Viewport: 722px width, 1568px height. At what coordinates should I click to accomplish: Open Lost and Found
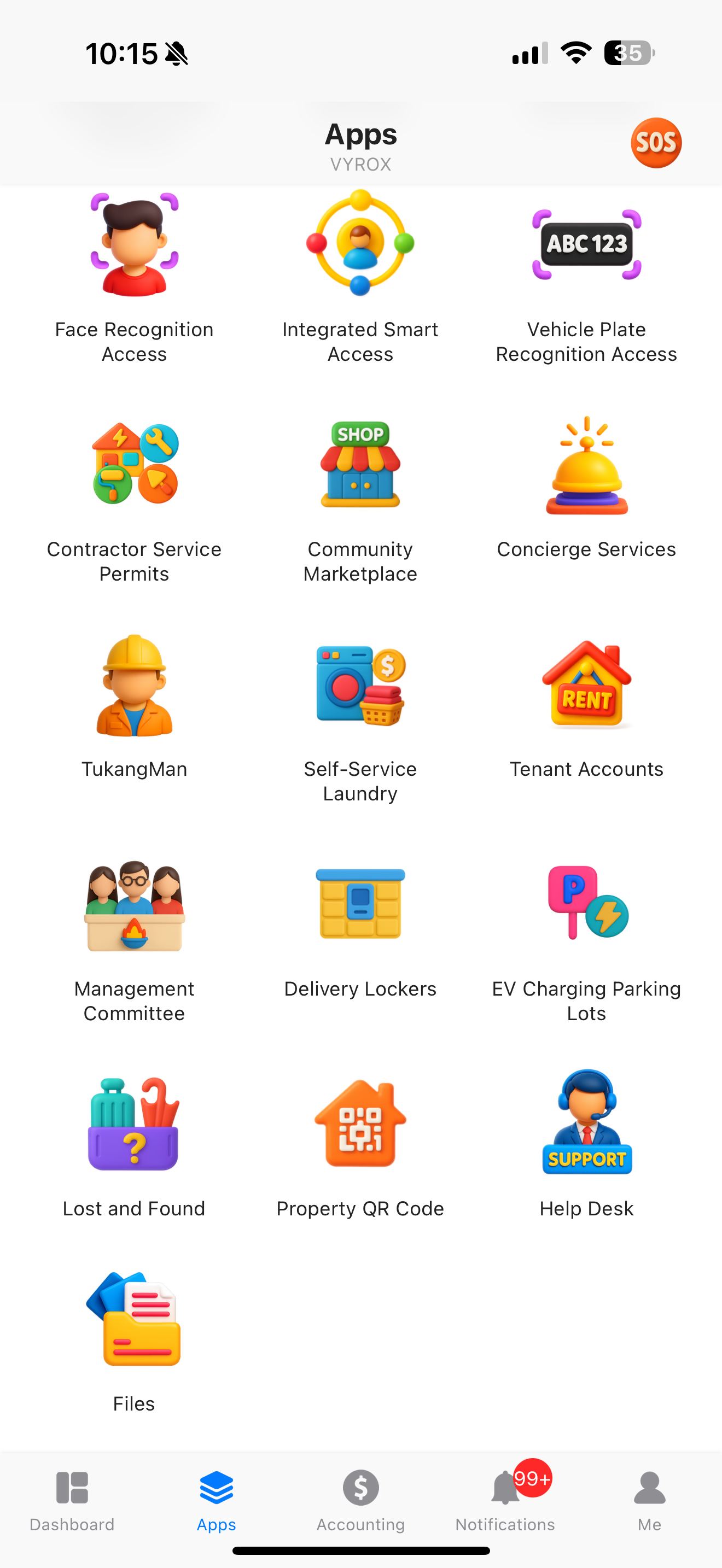134,1129
